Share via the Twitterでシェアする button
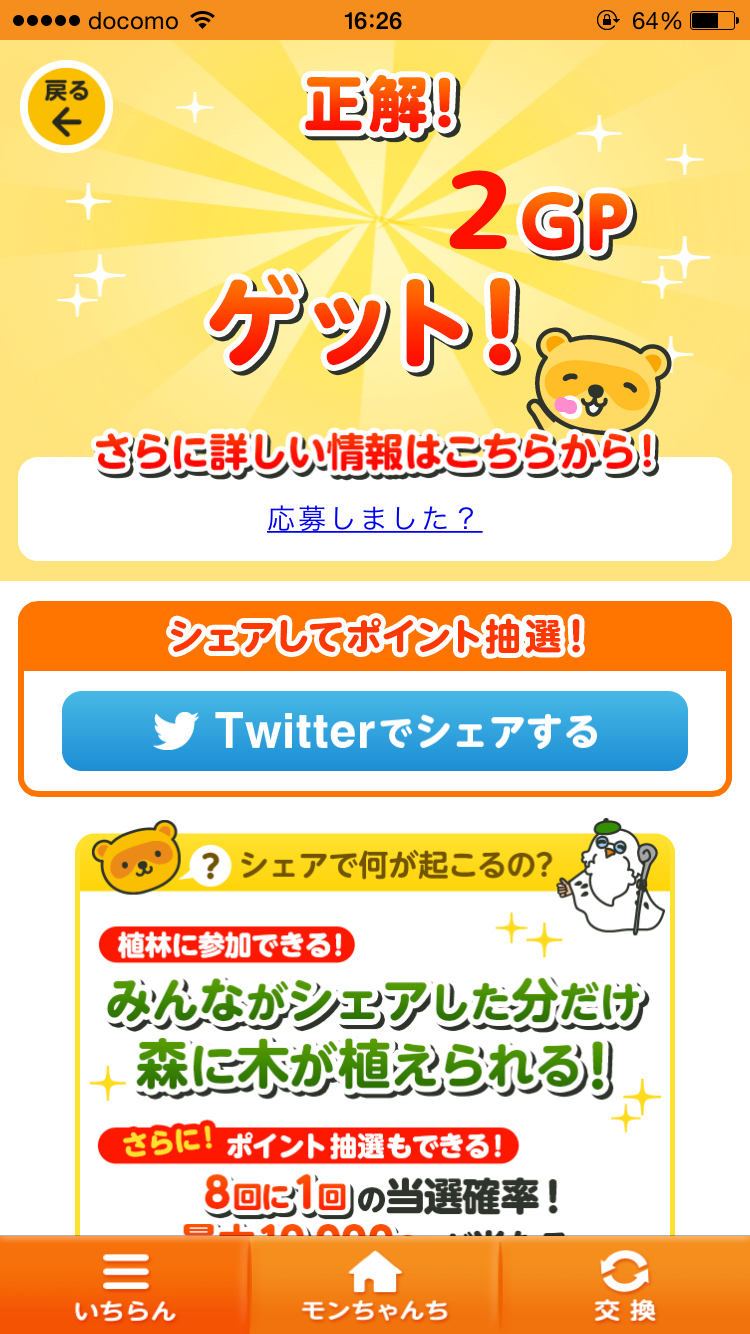This screenshot has height=1334, width=750. [x=375, y=731]
